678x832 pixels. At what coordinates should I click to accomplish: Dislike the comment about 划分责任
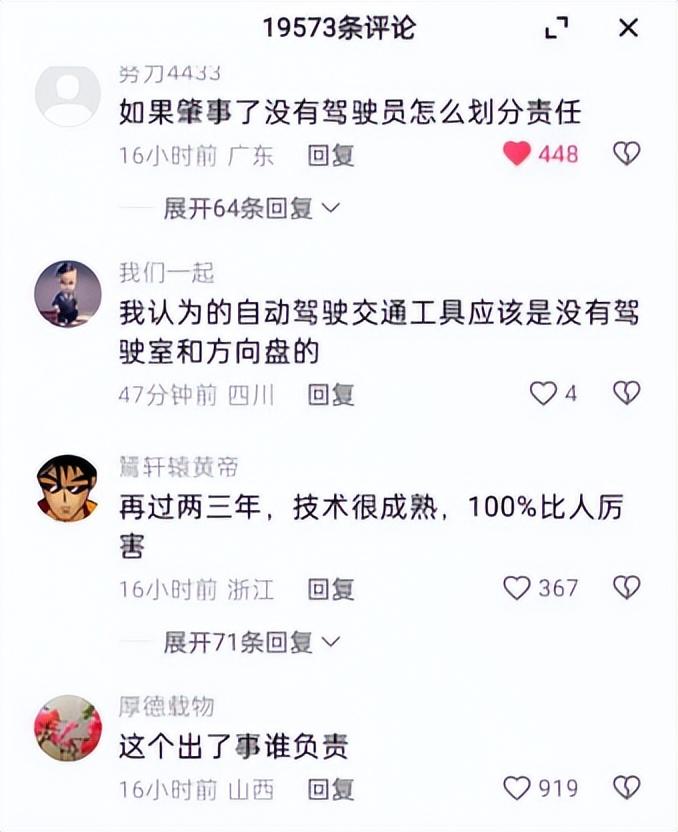[626, 154]
